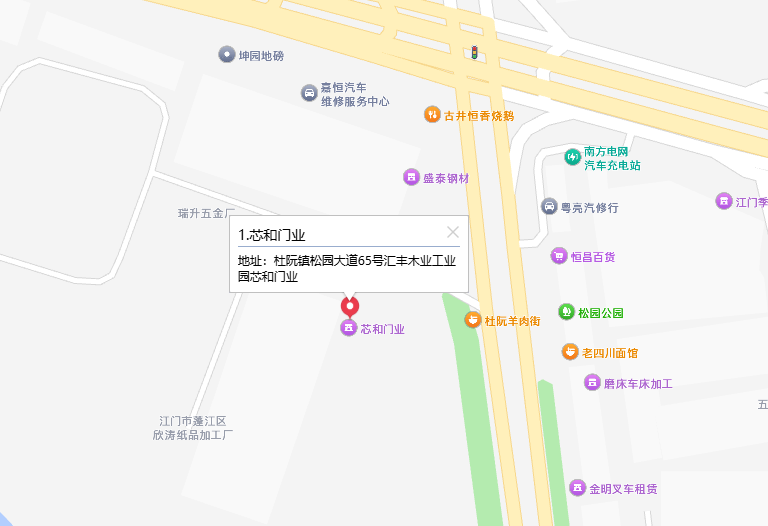Open the 恒昌百货 store marker
Viewport: 768px width, 526px height.
click(x=559, y=256)
